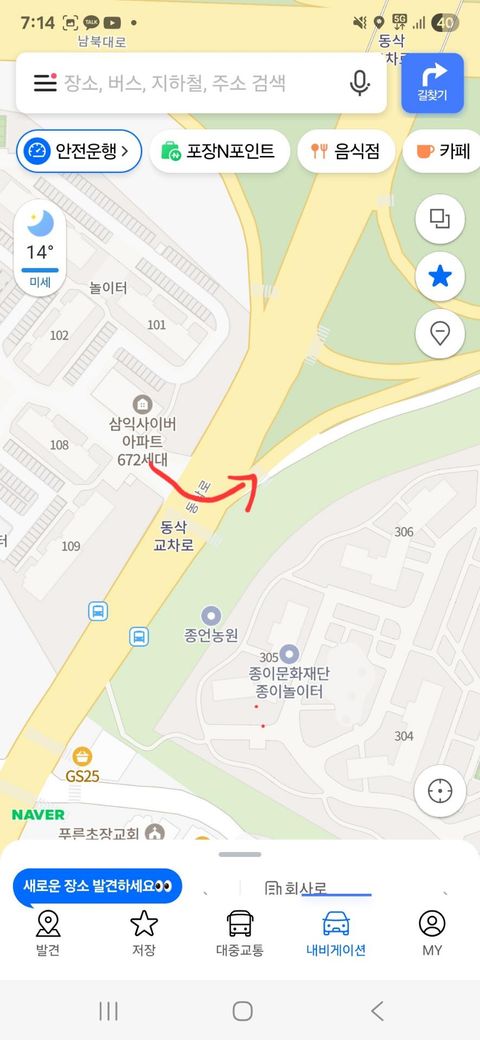Start voice search with the microphone
Screen dimensions: 480x1040
coord(359,84)
